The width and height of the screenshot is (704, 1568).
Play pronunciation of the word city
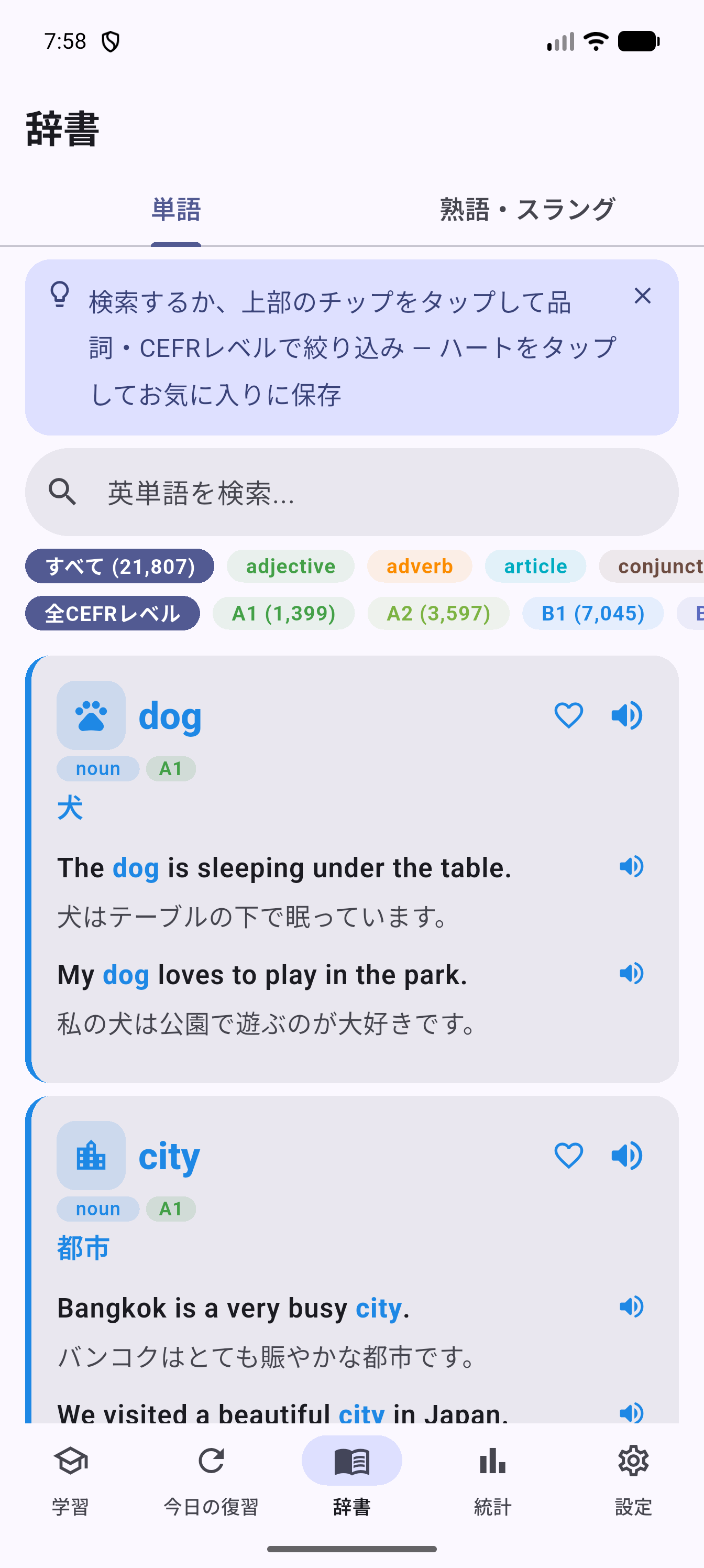coord(628,1156)
